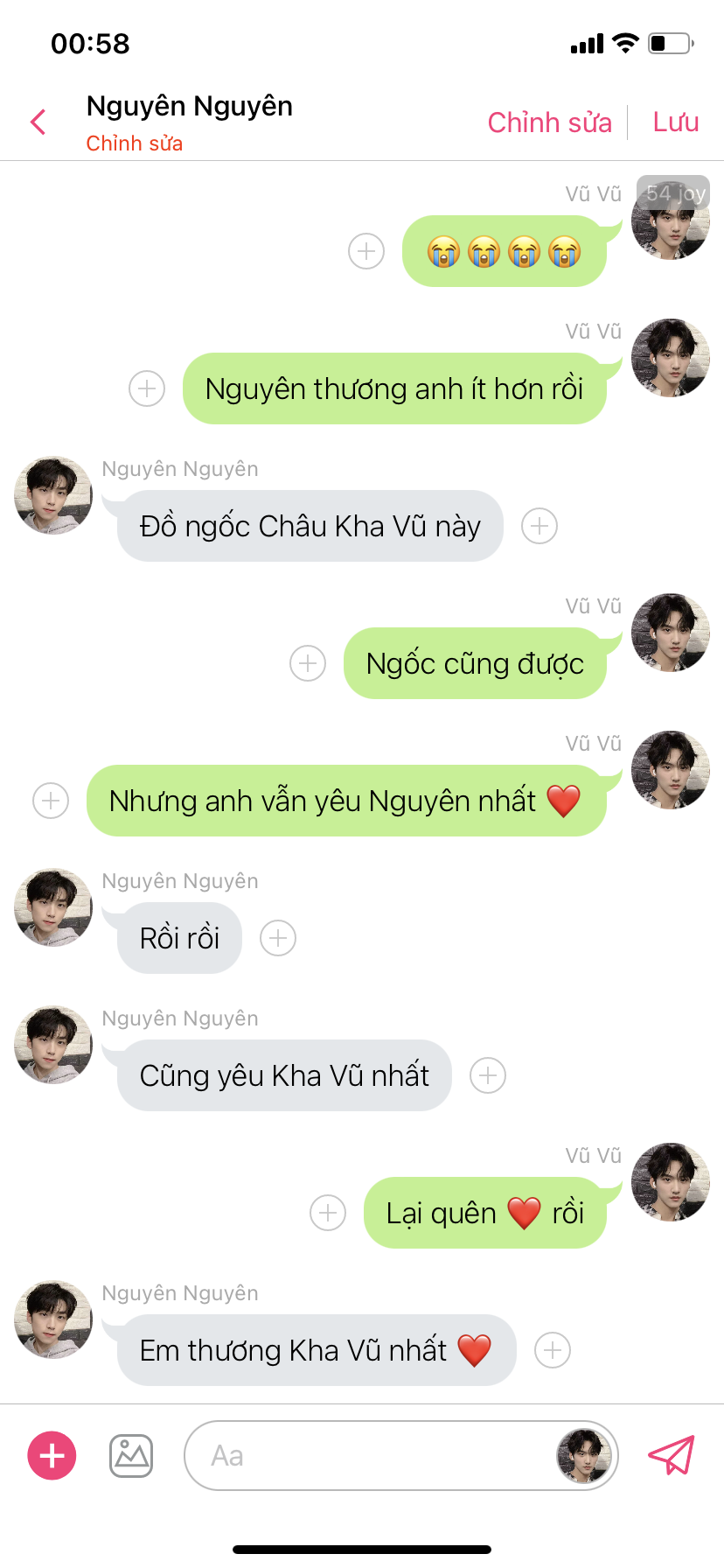
Task: Open the pink plus add menu
Action: click(52, 1456)
